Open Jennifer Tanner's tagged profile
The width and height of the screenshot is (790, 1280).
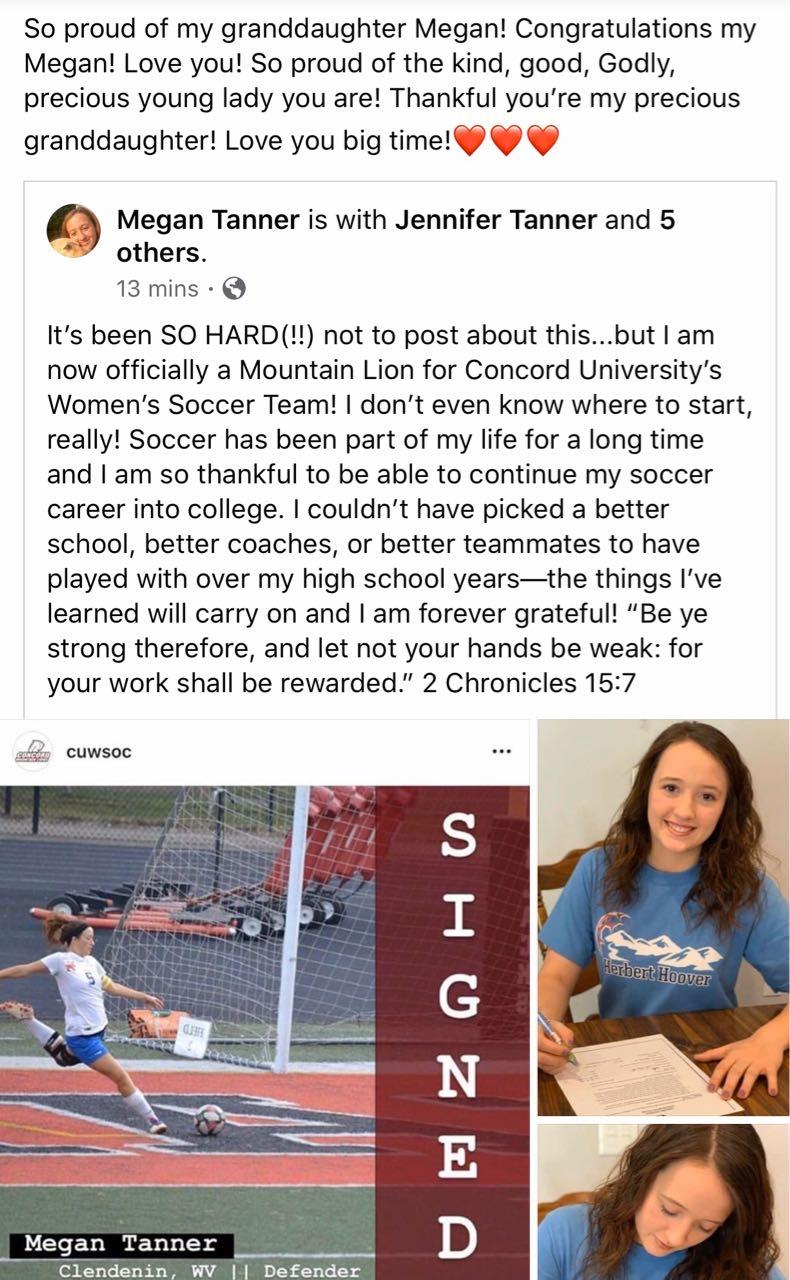click(x=496, y=220)
